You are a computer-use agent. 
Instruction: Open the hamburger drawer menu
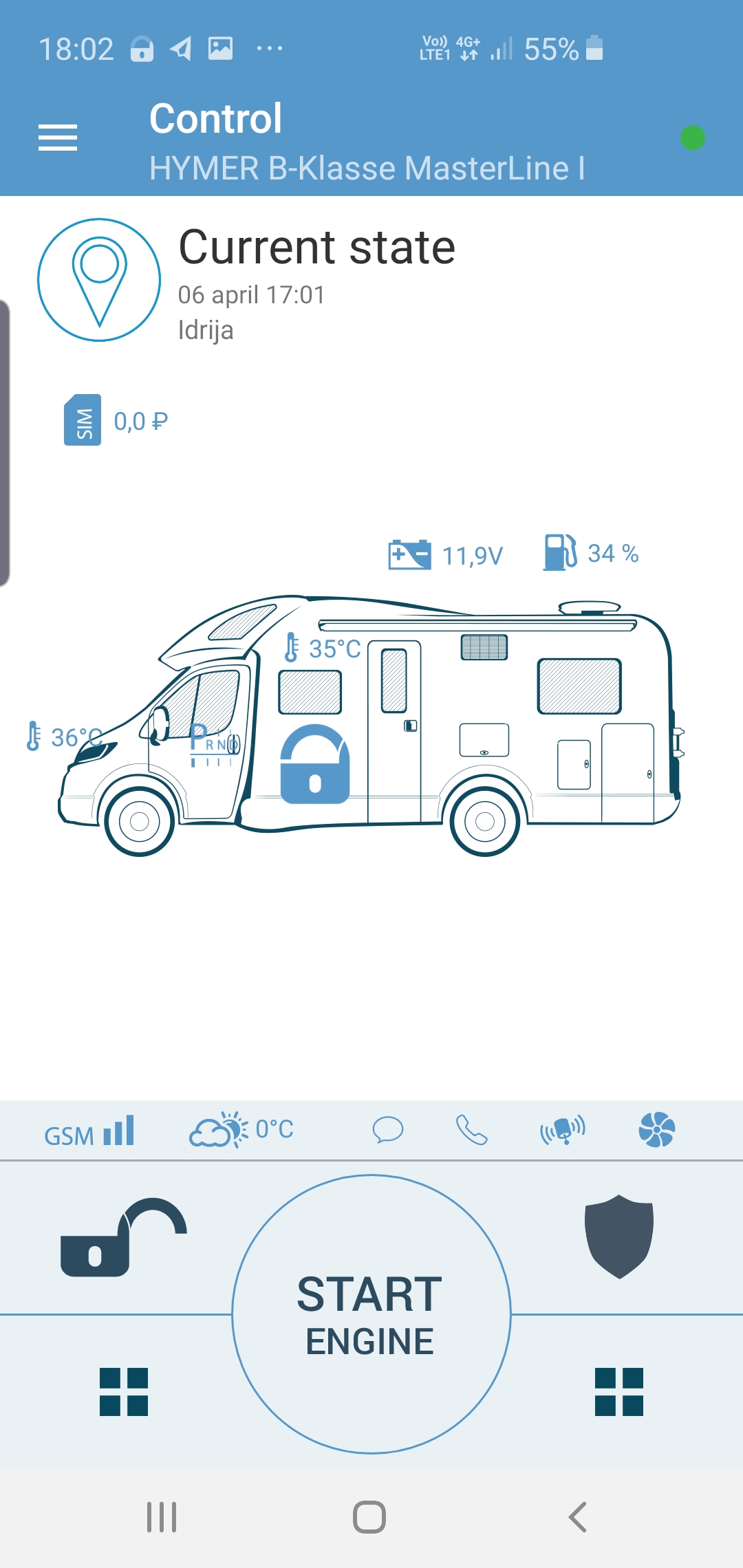(x=58, y=138)
